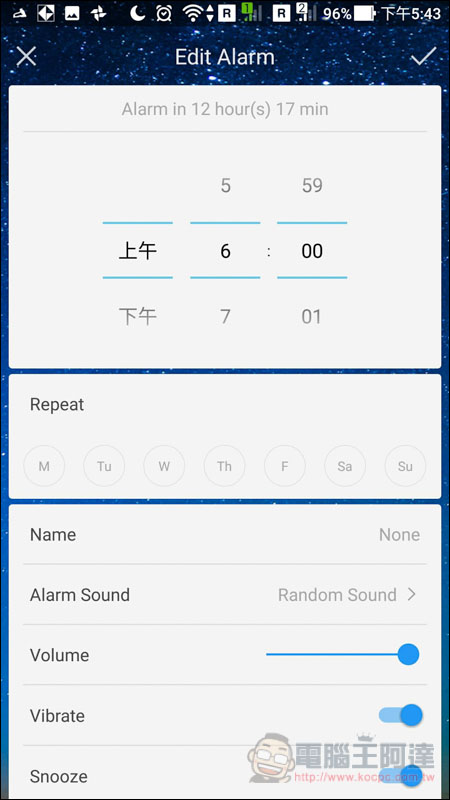The width and height of the screenshot is (450, 800).
Task: Enable repeat on Friday
Action: coord(285,466)
